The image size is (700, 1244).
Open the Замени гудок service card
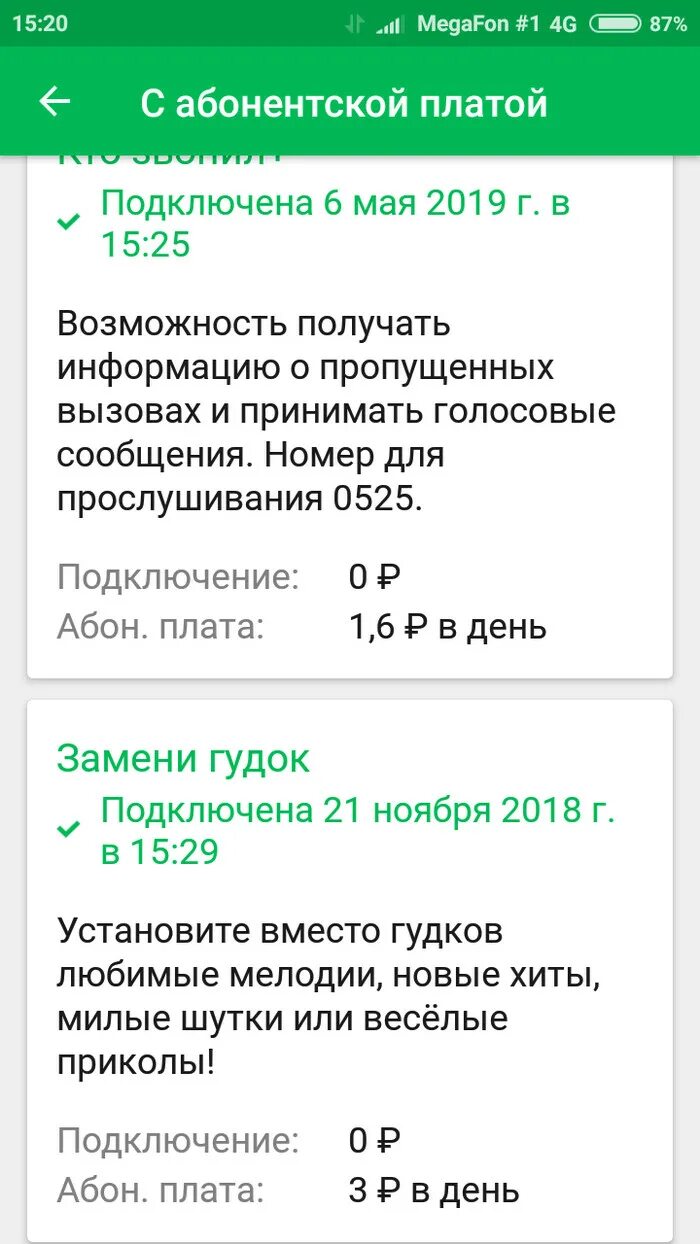183,759
